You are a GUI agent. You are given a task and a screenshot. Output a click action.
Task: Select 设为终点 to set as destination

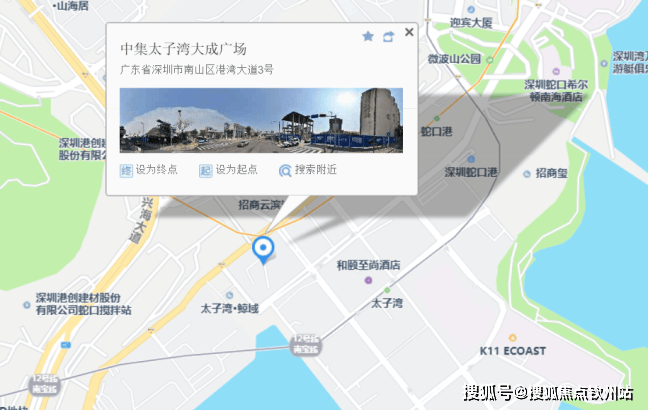point(149,170)
